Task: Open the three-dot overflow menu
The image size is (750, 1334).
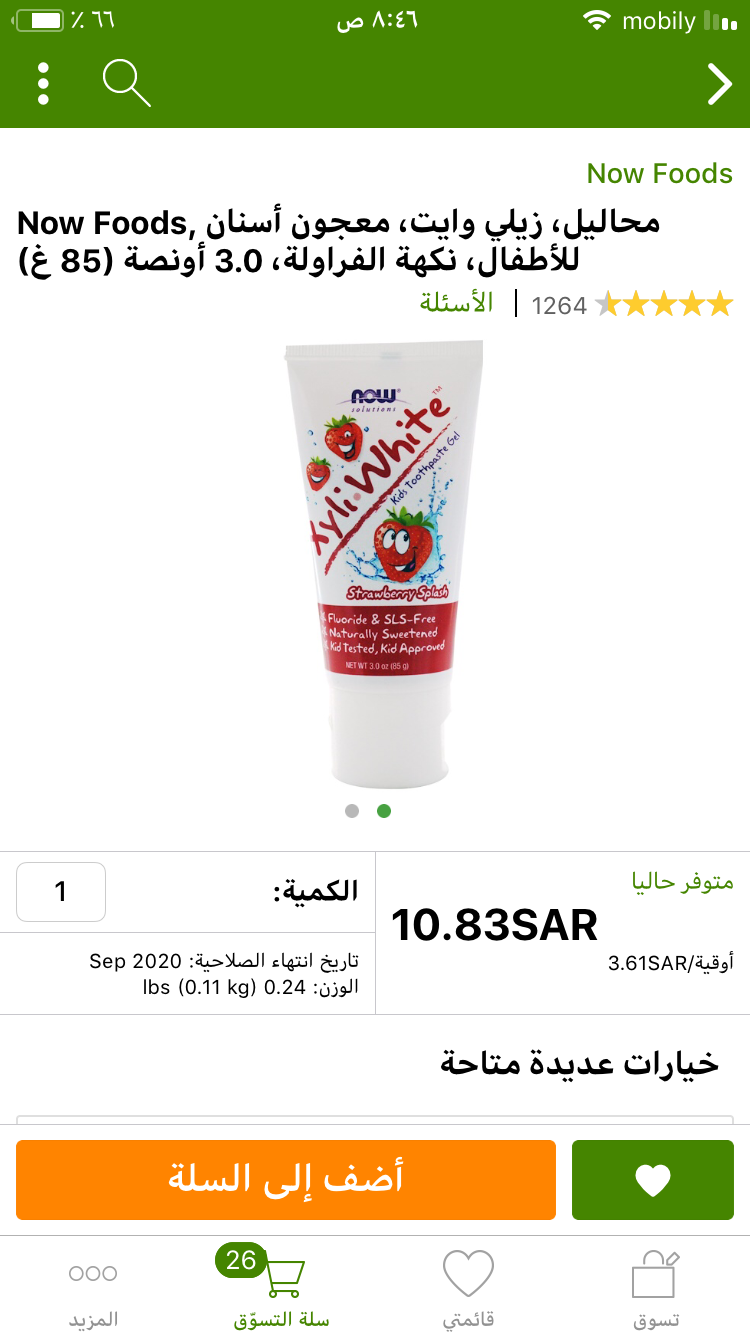Action: pyautogui.click(x=43, y=84)
